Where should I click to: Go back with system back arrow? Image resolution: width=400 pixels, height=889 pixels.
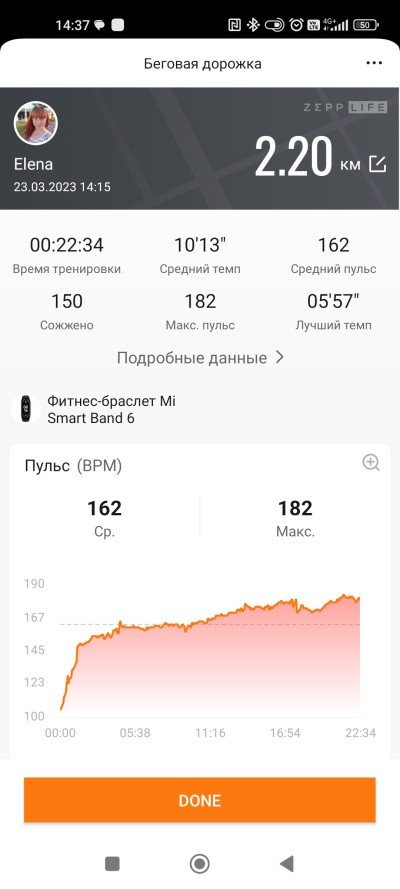tap(287, 863)
